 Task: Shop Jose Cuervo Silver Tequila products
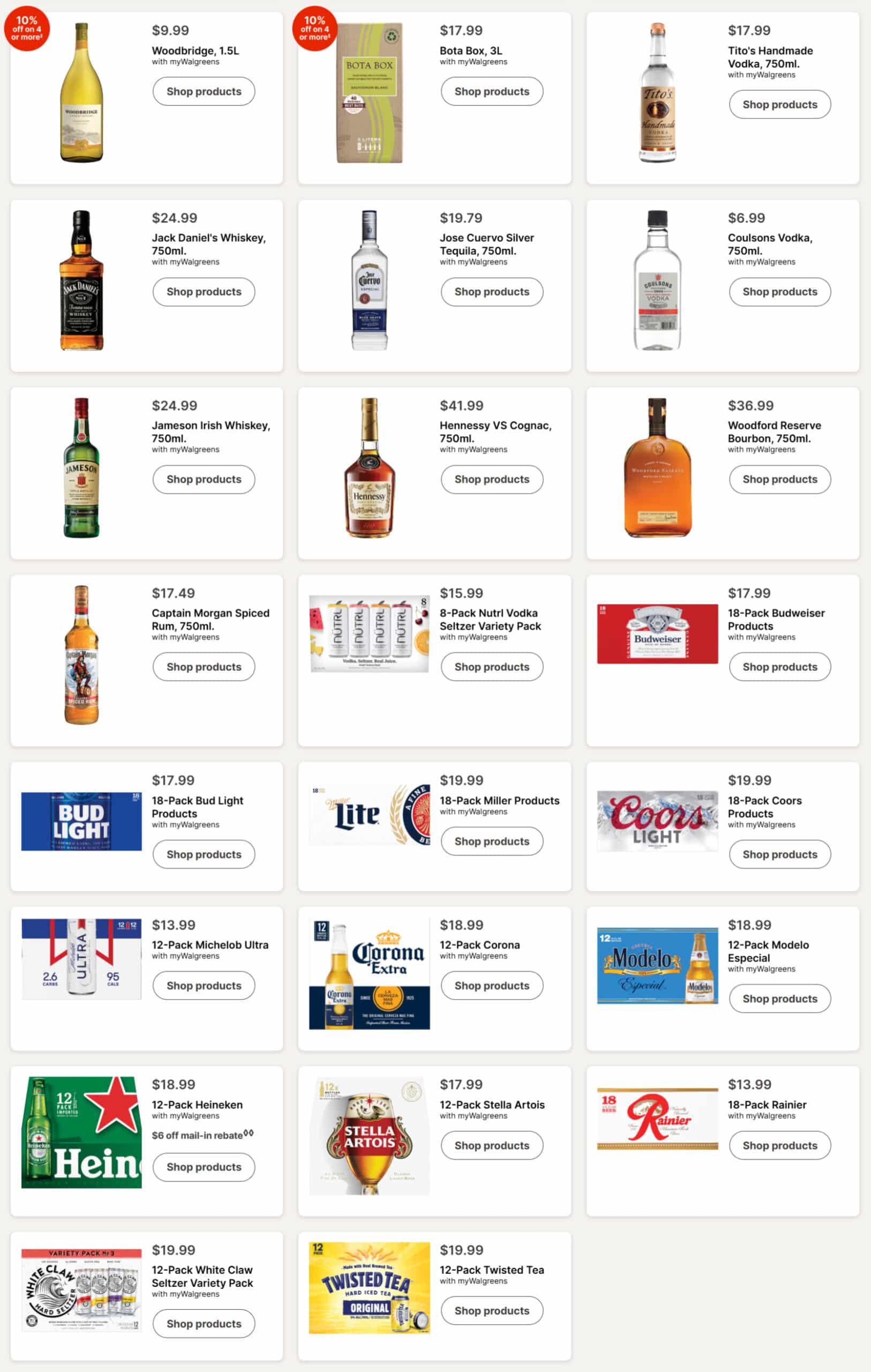(x=492, y=292)
